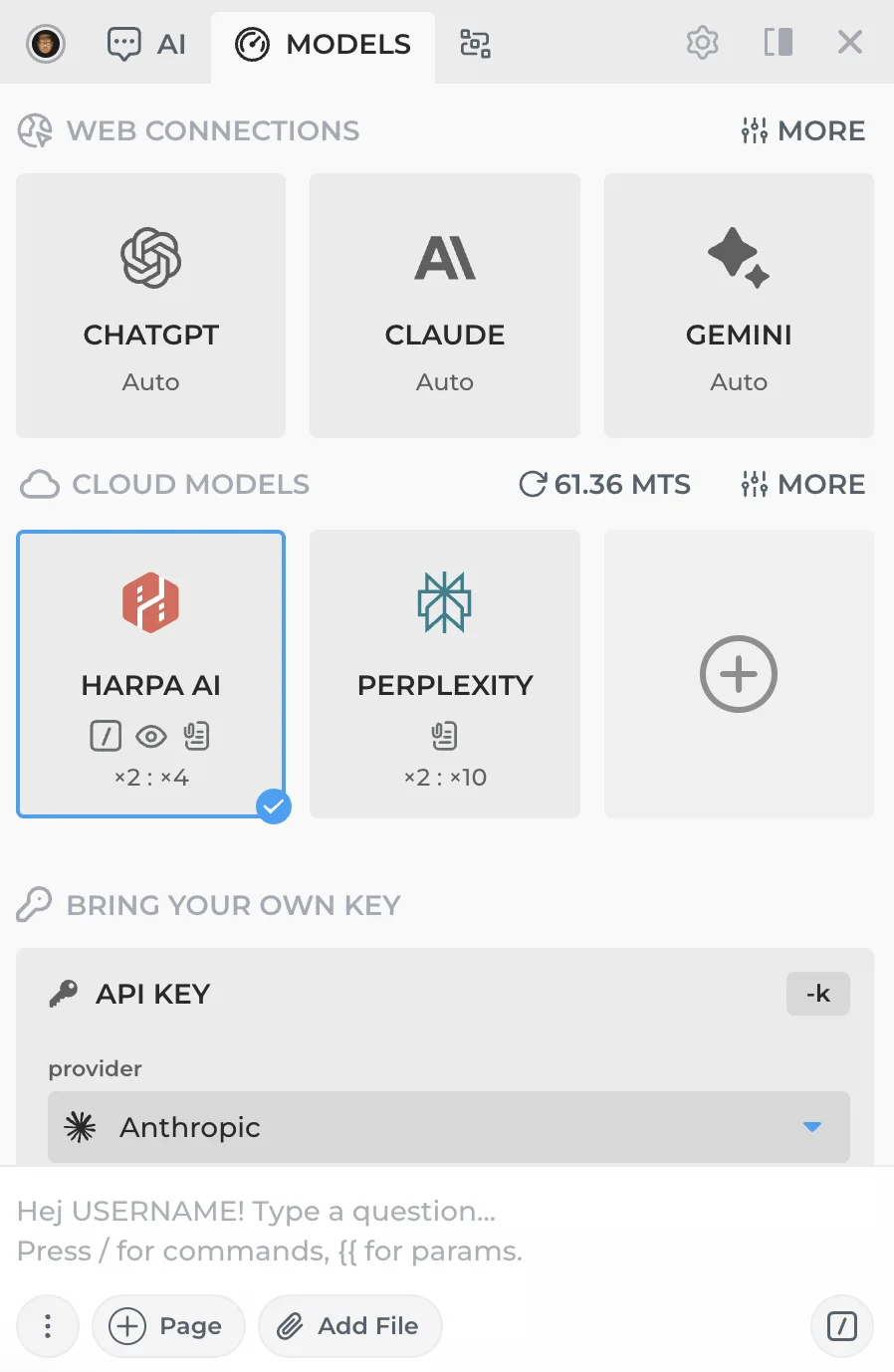Viewport: 894px width, 1372px height.
Task: Open the settings gear
Action: click(x=702, y=43)
